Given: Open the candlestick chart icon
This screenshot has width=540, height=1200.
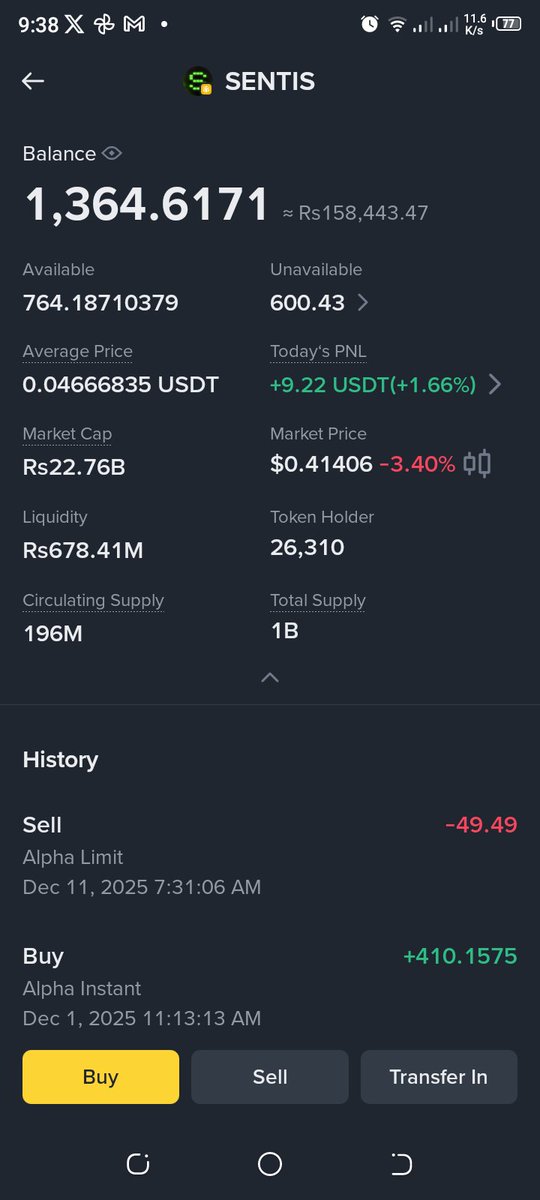Looking at the screenshot, I should (477, 464).
